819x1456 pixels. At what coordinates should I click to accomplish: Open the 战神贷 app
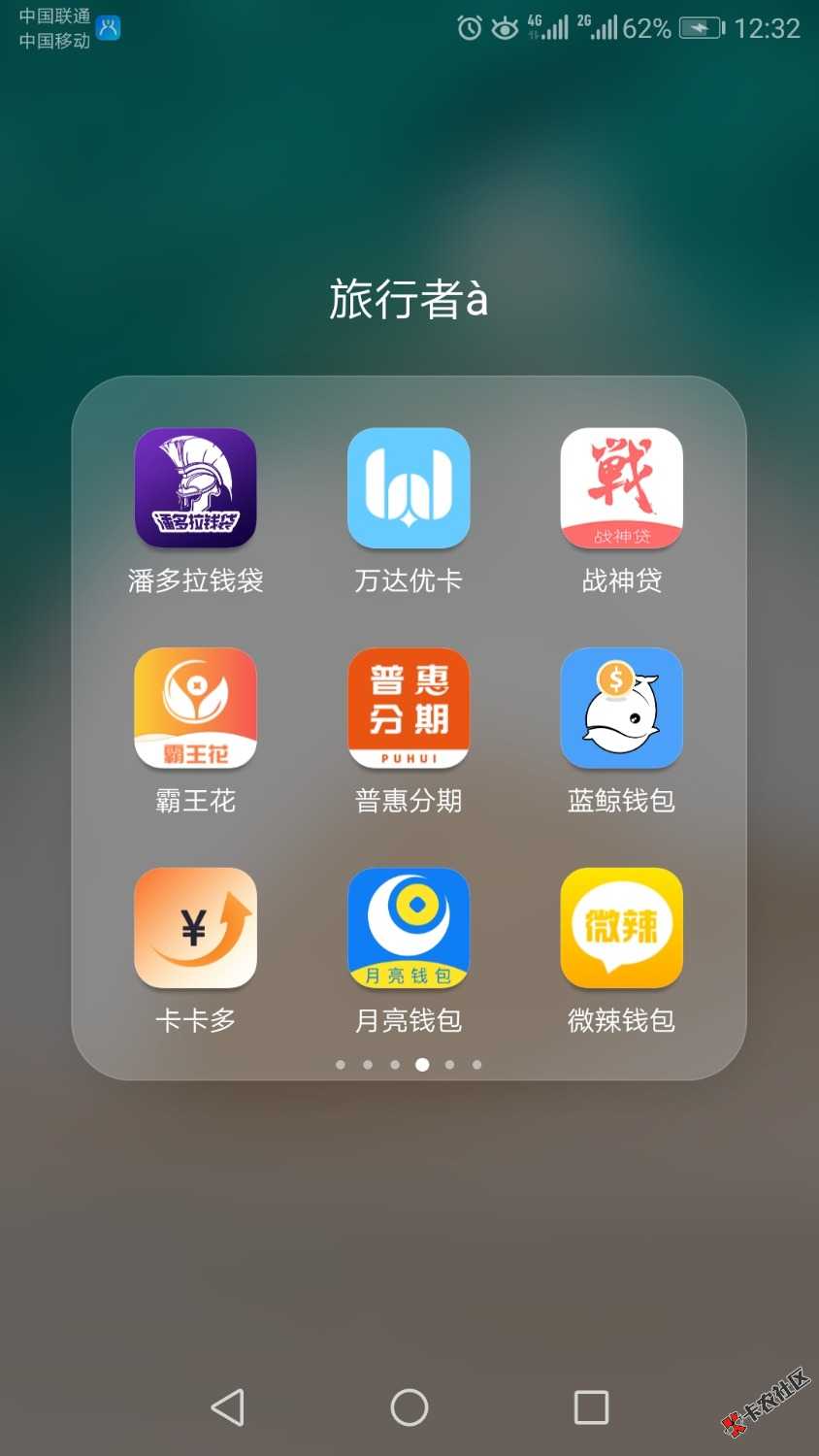coord(621,488)
